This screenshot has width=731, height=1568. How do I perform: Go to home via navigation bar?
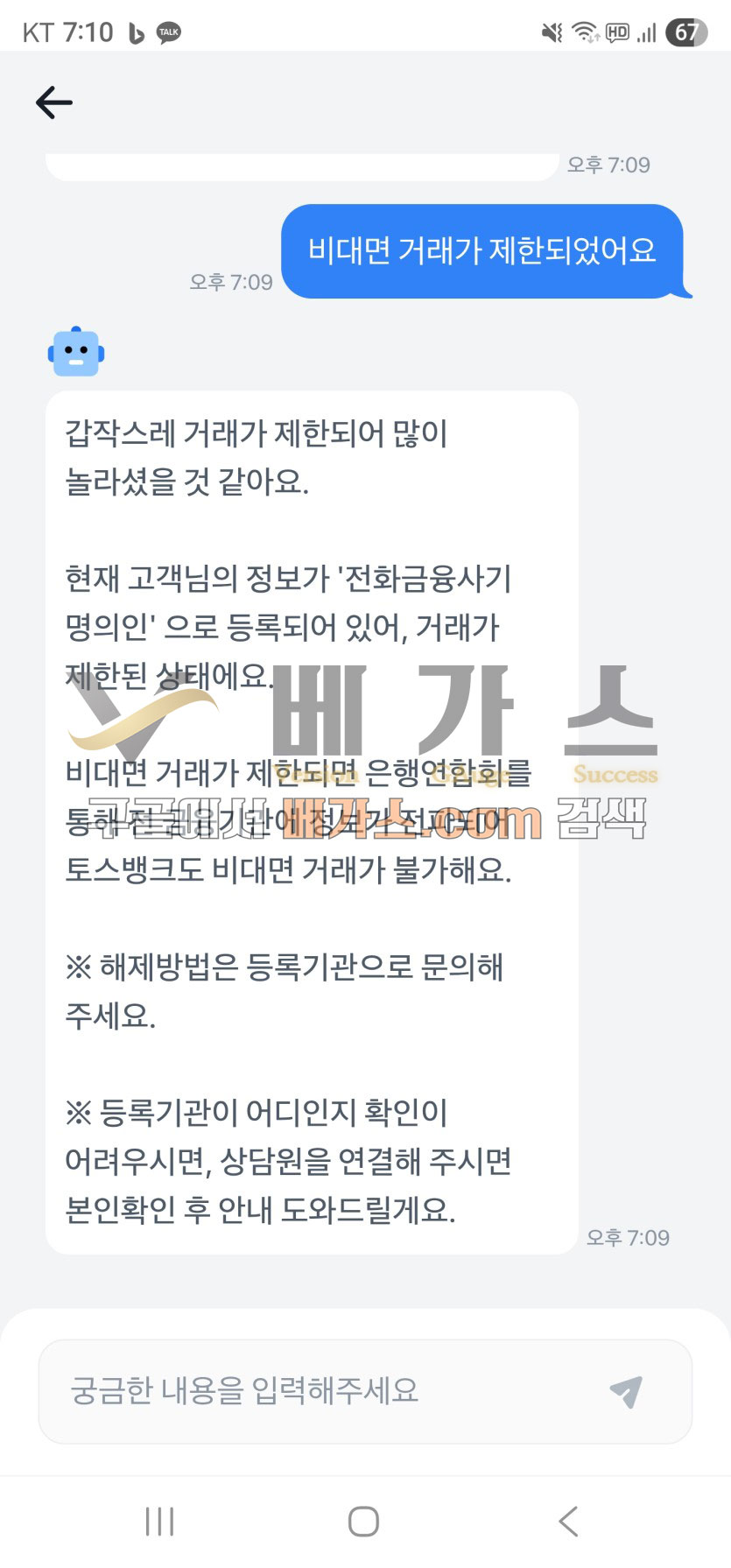point(363,1522)
